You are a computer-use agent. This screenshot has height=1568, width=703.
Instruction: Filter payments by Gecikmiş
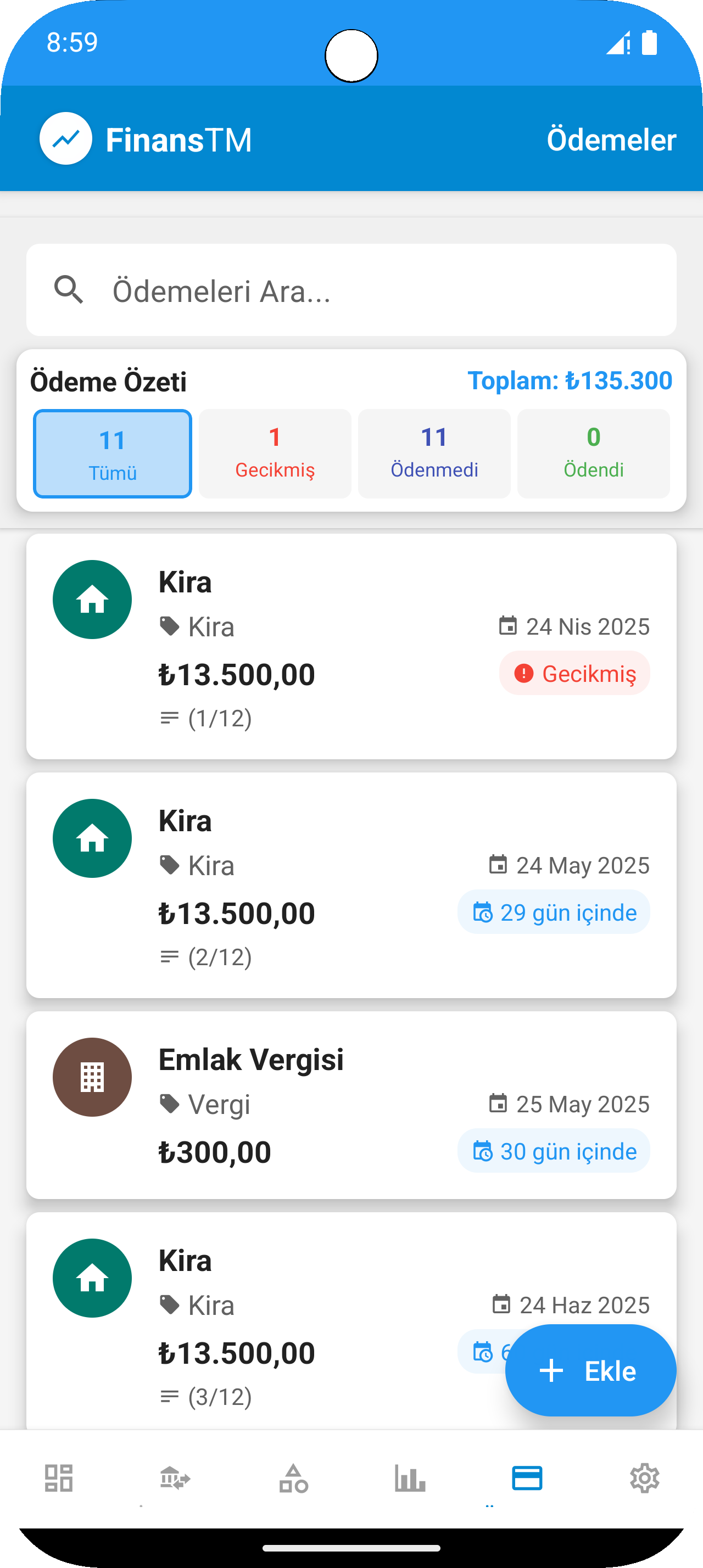click(275, 454)
